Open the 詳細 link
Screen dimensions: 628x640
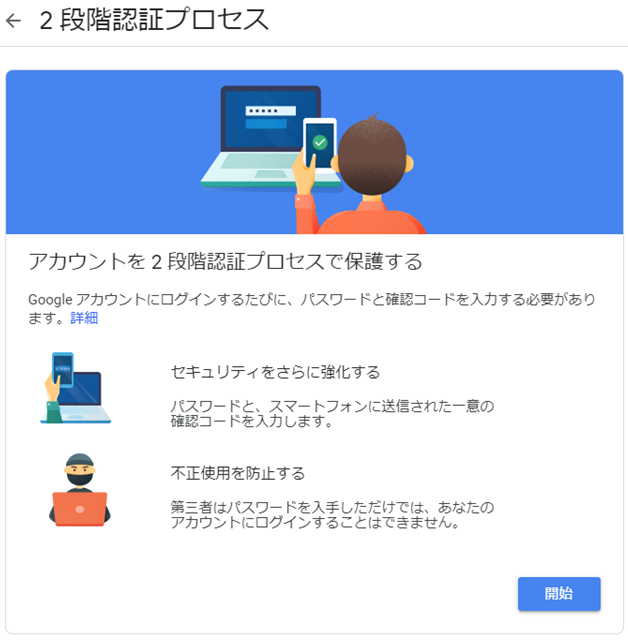tap(84, 318)
